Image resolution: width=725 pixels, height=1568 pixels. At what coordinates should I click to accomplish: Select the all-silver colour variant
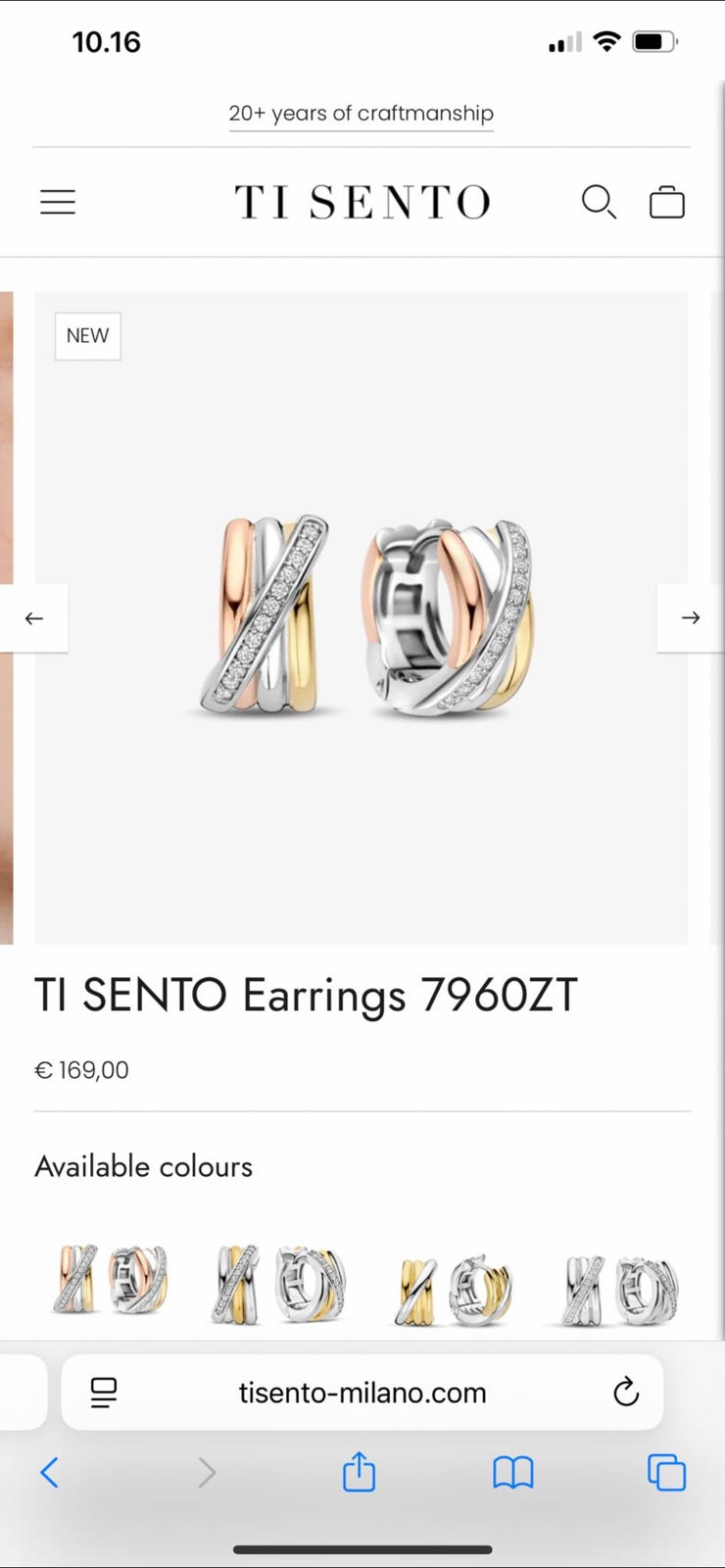[621, 1286]
